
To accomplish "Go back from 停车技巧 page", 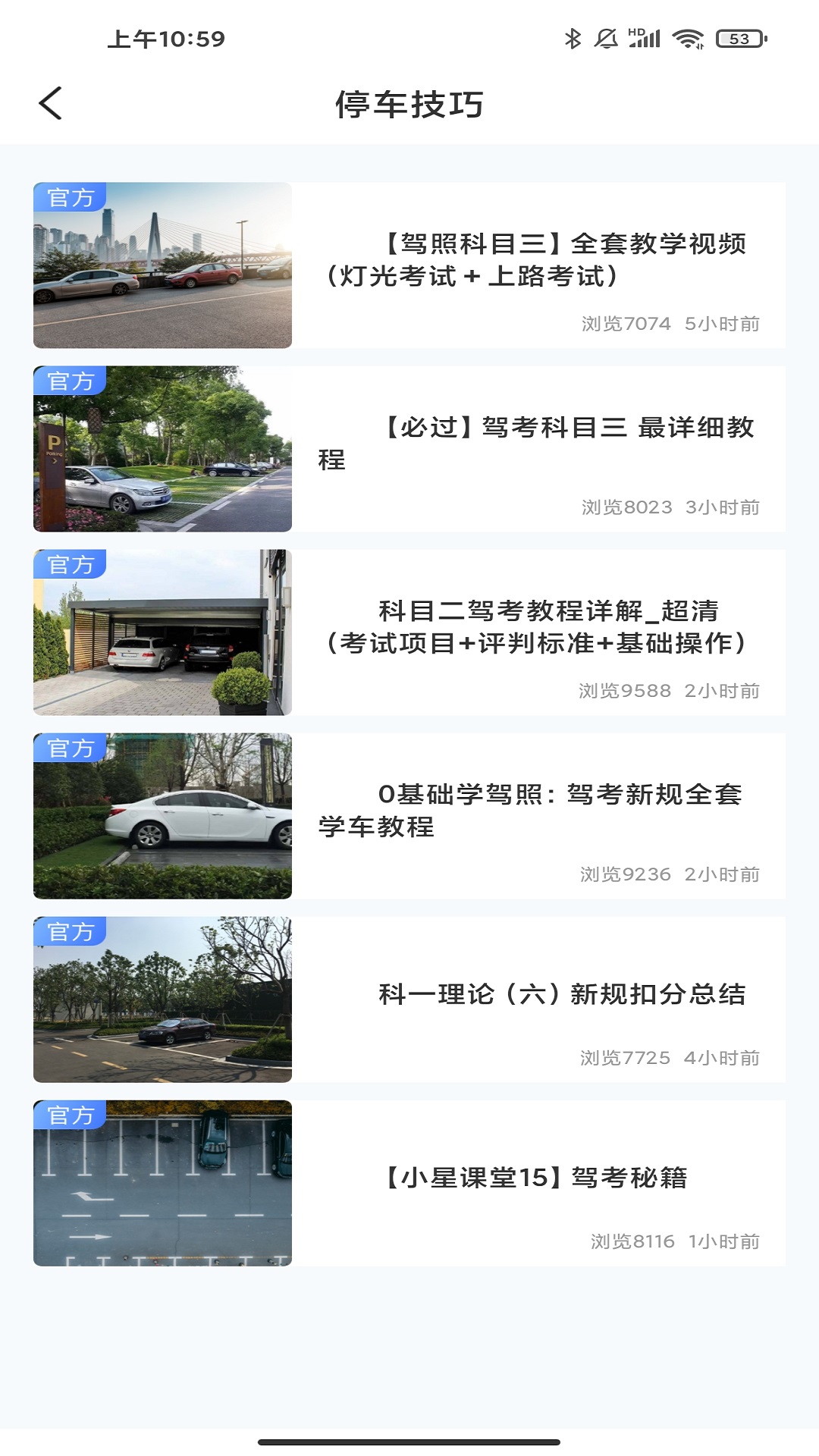I will pos(50,104).
